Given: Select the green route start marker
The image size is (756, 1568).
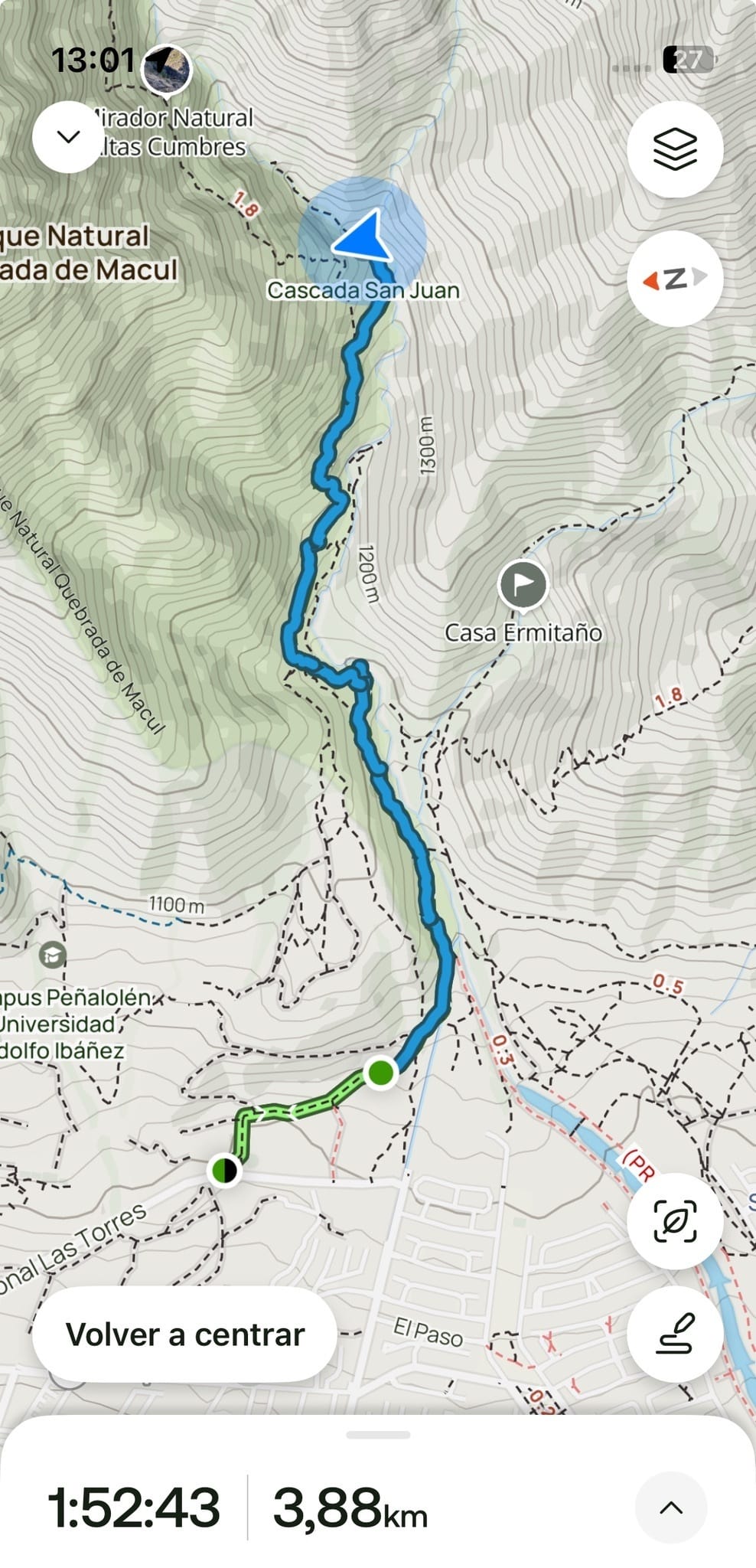Looking at the screenshot, I should (x=380, y=1073).
